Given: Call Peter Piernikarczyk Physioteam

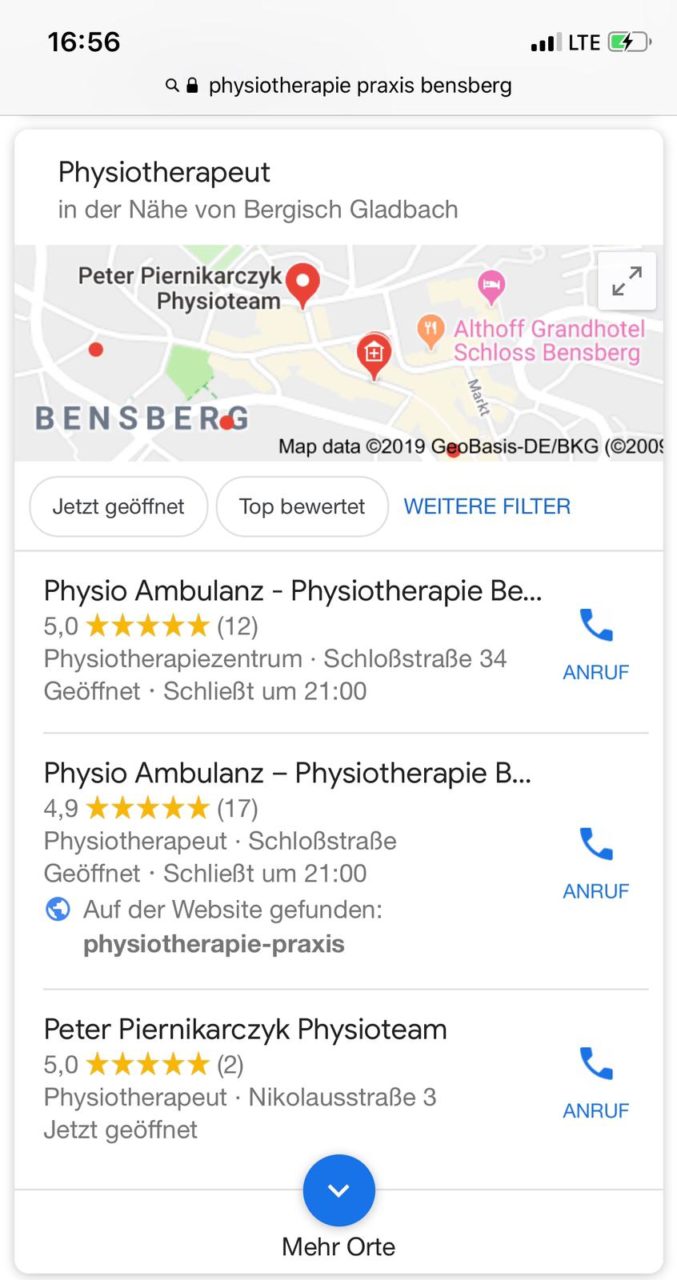Looking at the screenshot, I should click(596, 1083).
